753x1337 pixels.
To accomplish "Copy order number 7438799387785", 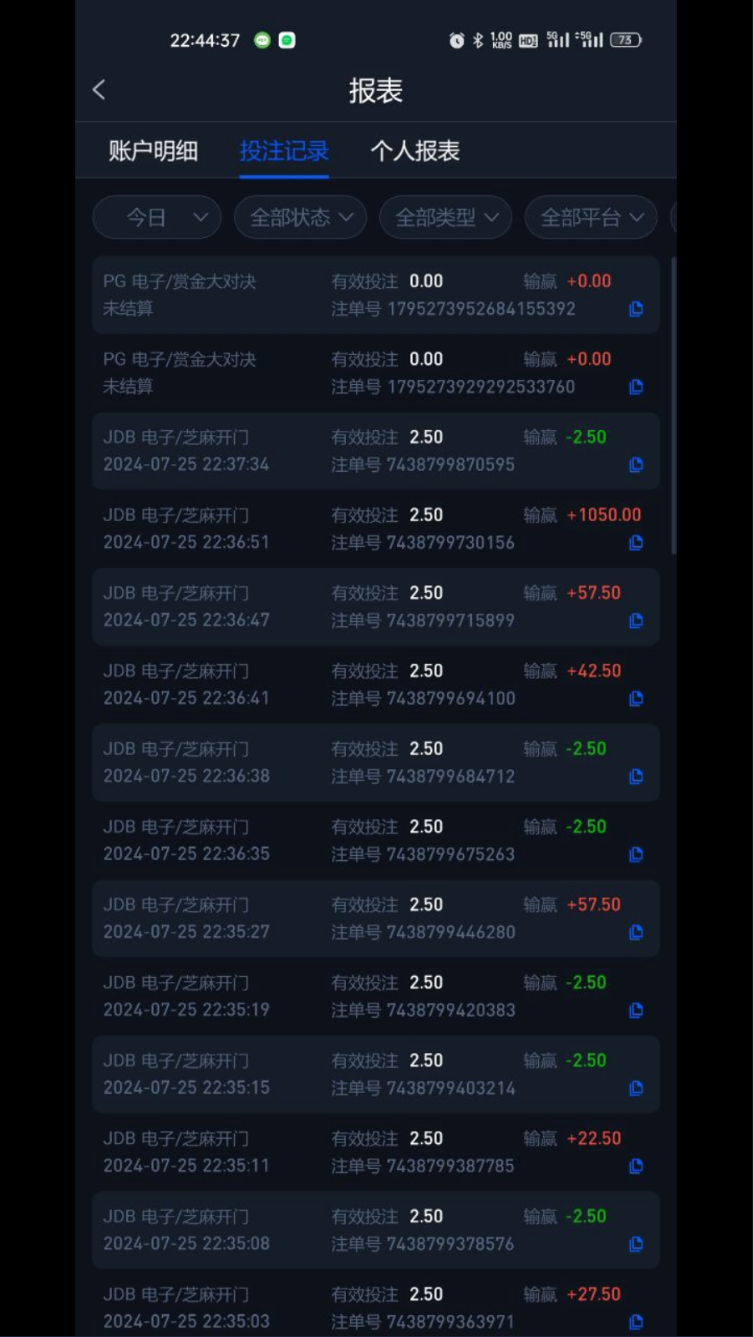I will click(x=636, y=1167).
